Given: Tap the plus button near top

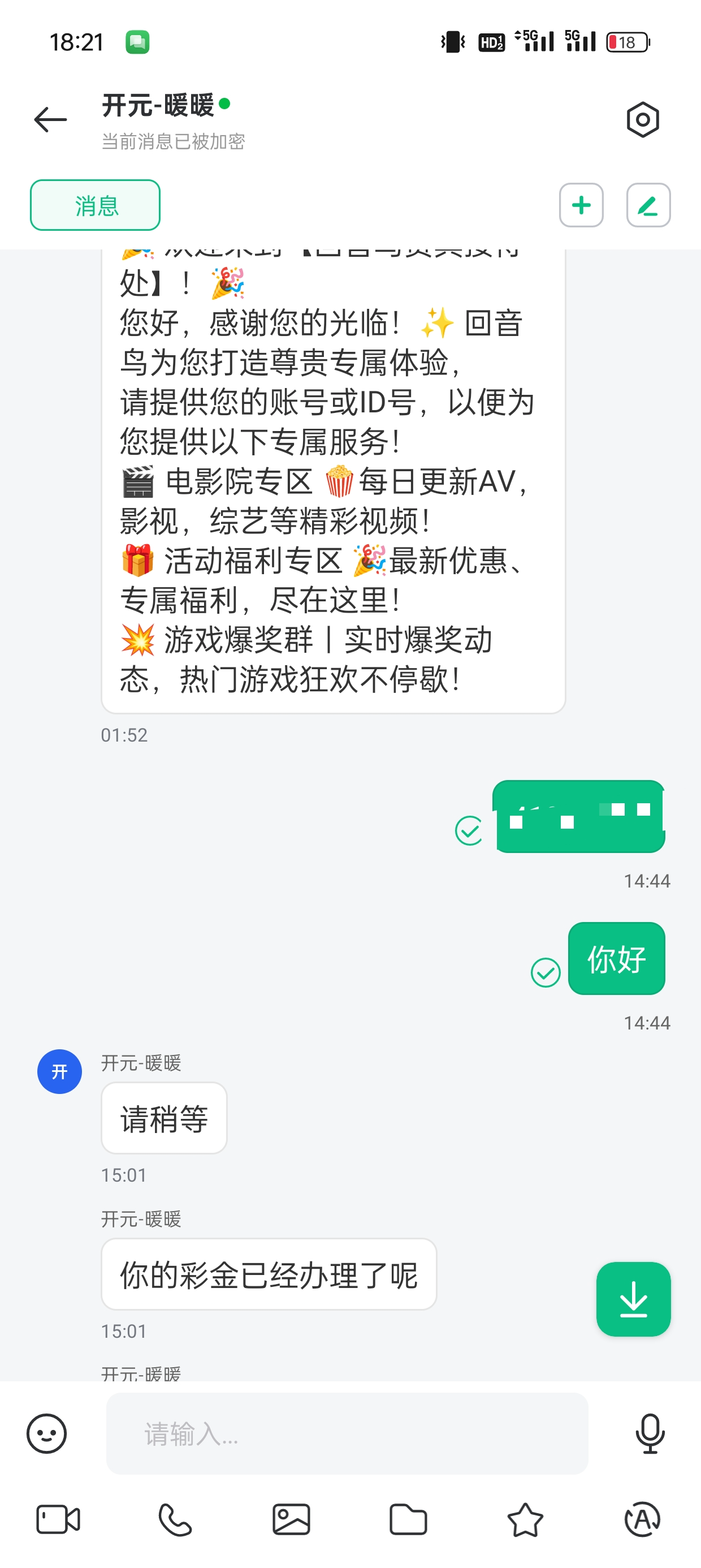Looking at the screenshot, I should 581,205.
